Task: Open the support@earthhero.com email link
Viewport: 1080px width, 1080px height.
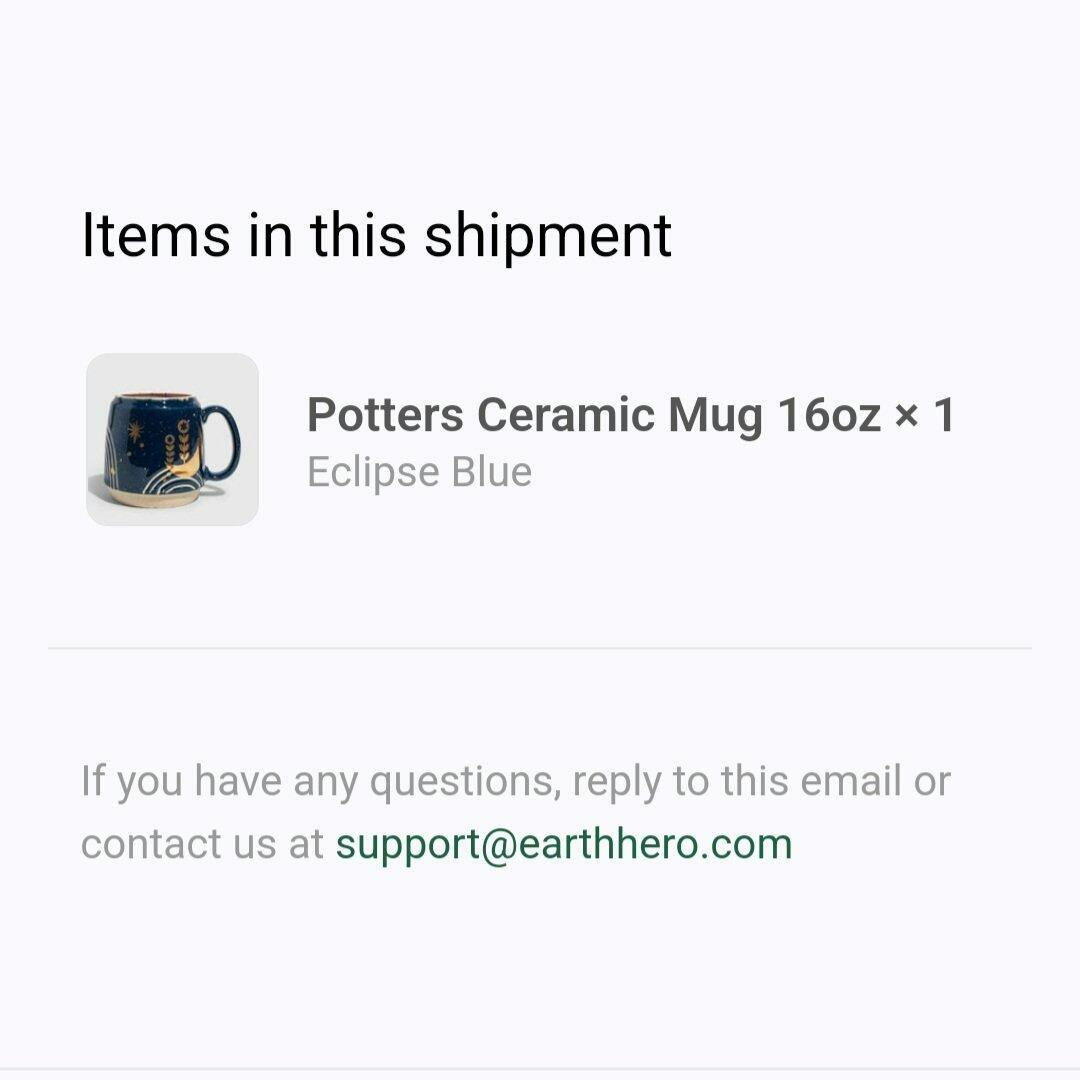Action: tap(563, 844)
